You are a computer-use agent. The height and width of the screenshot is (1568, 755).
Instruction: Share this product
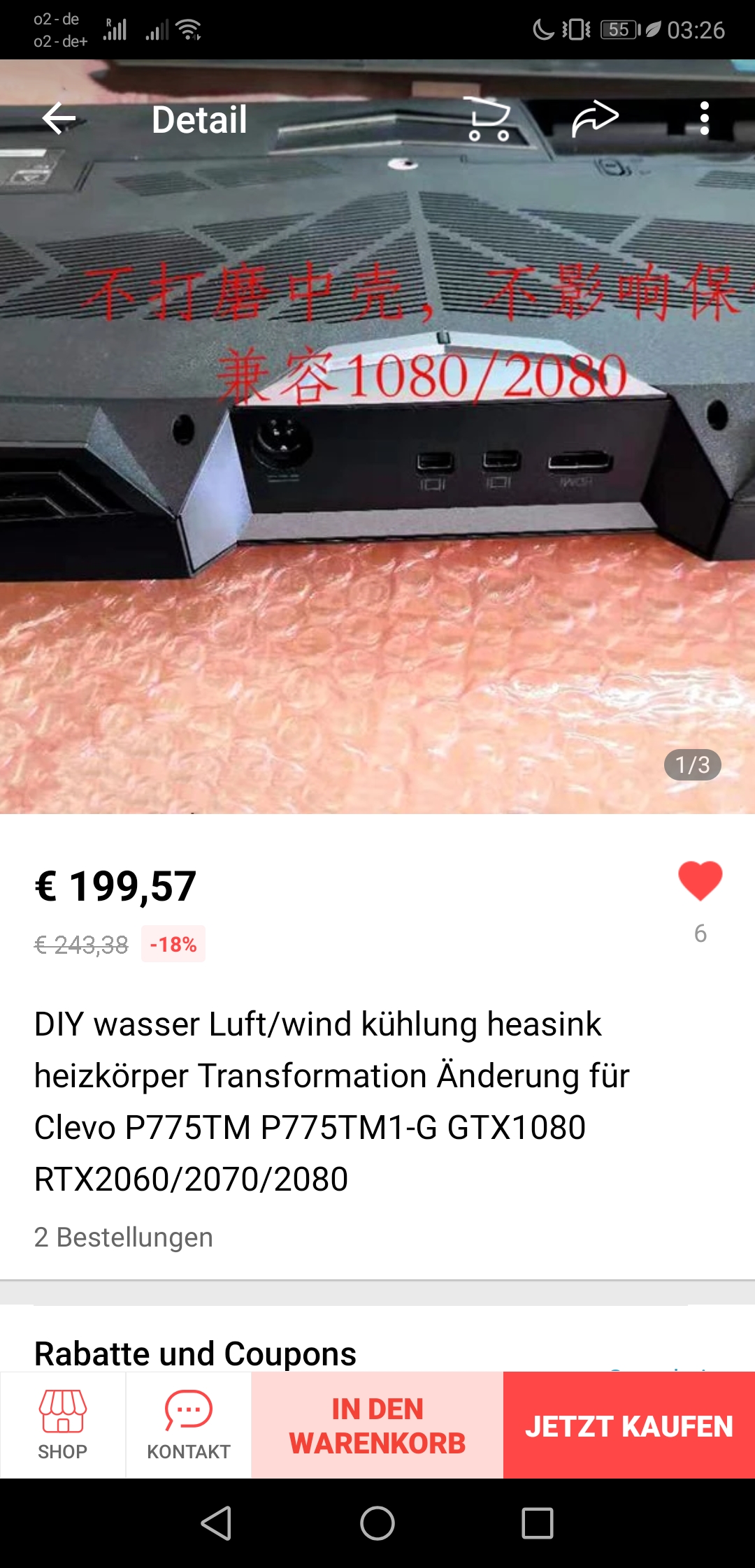(595, 119)
